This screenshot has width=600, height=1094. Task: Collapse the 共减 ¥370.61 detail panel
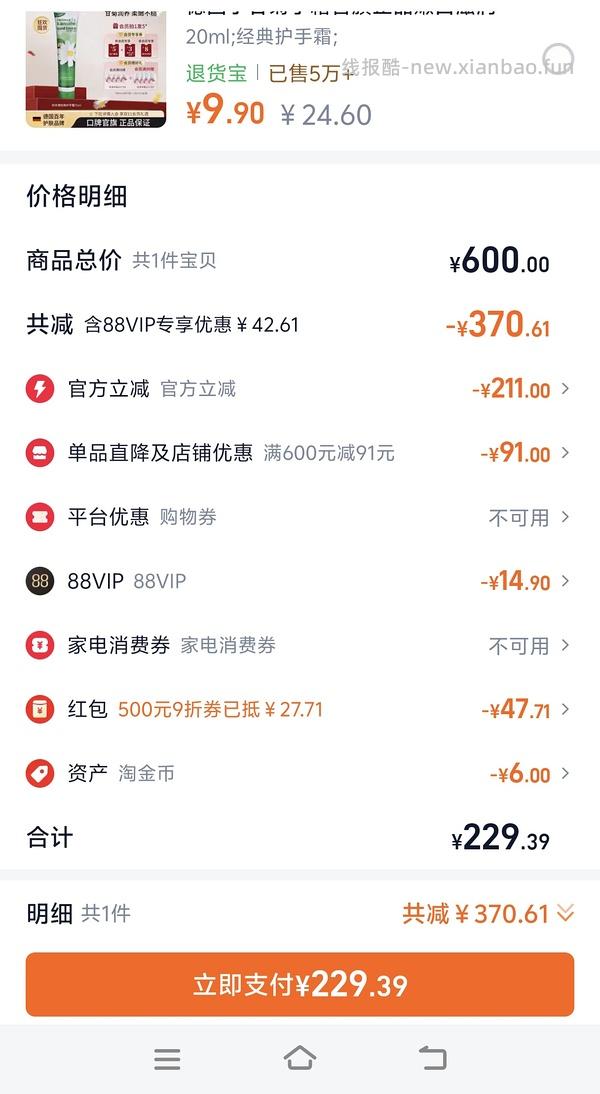coord(565,913)
